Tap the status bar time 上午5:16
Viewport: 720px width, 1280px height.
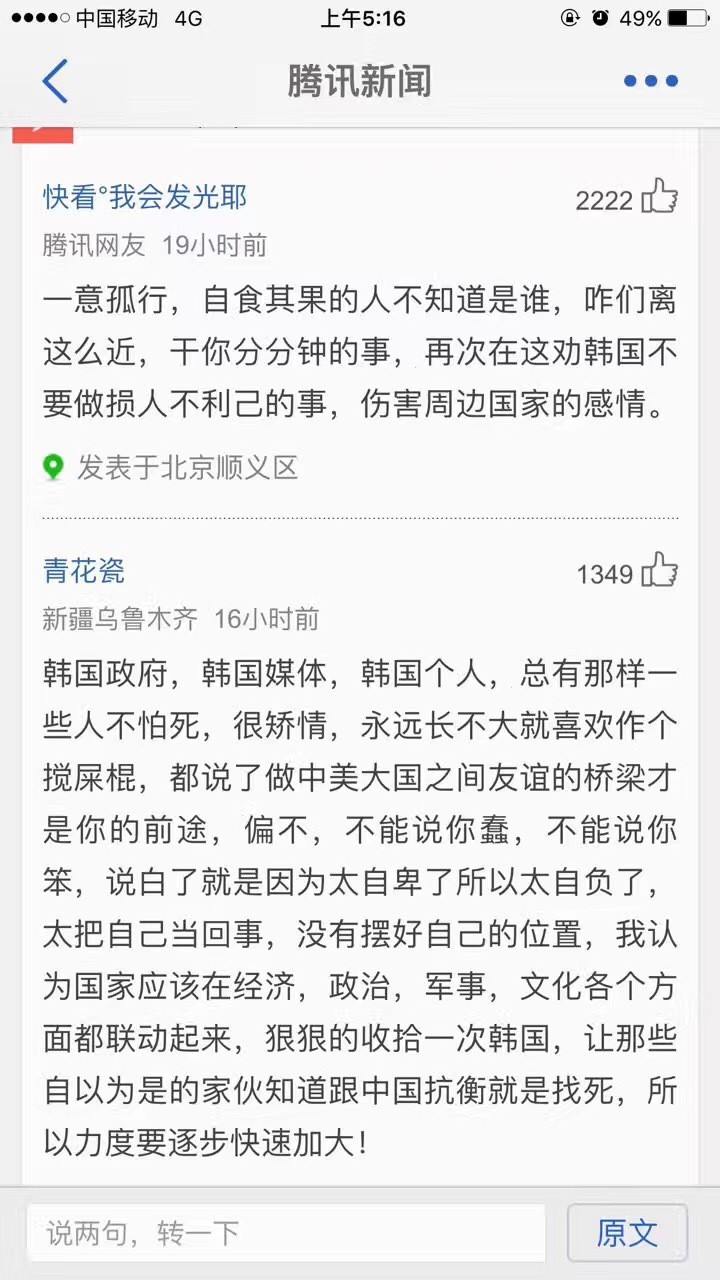[358, 17]
